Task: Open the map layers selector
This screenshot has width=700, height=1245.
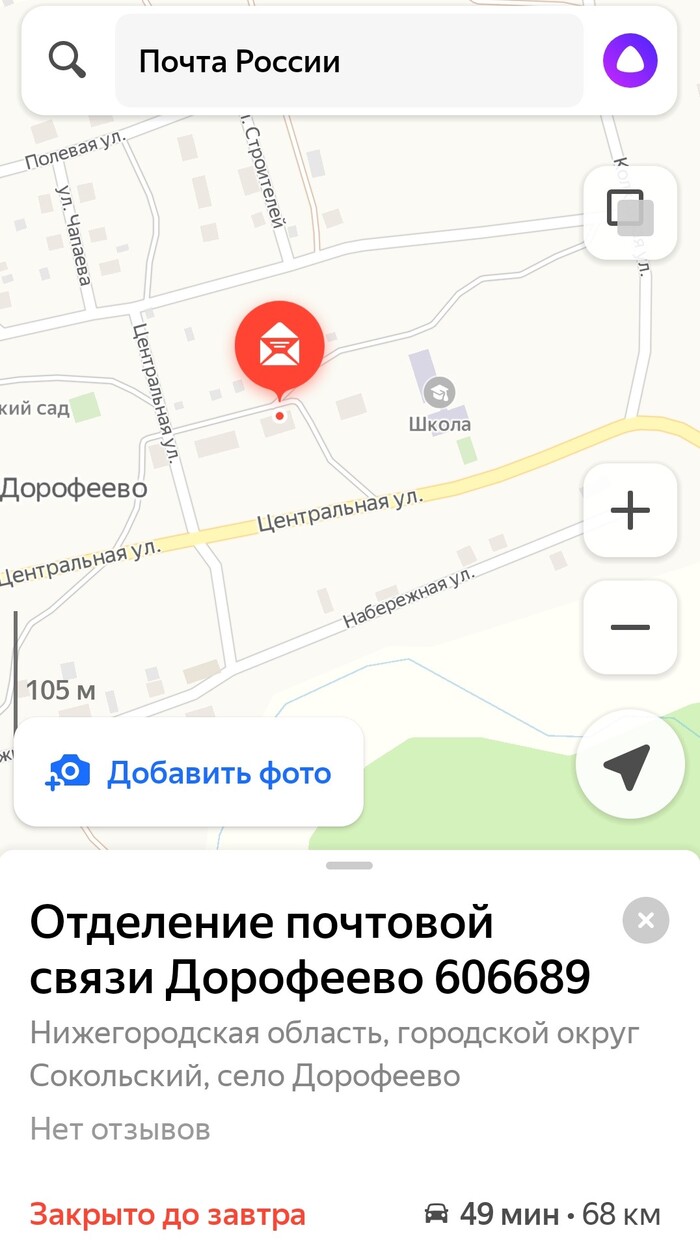Action: point(630,212)
